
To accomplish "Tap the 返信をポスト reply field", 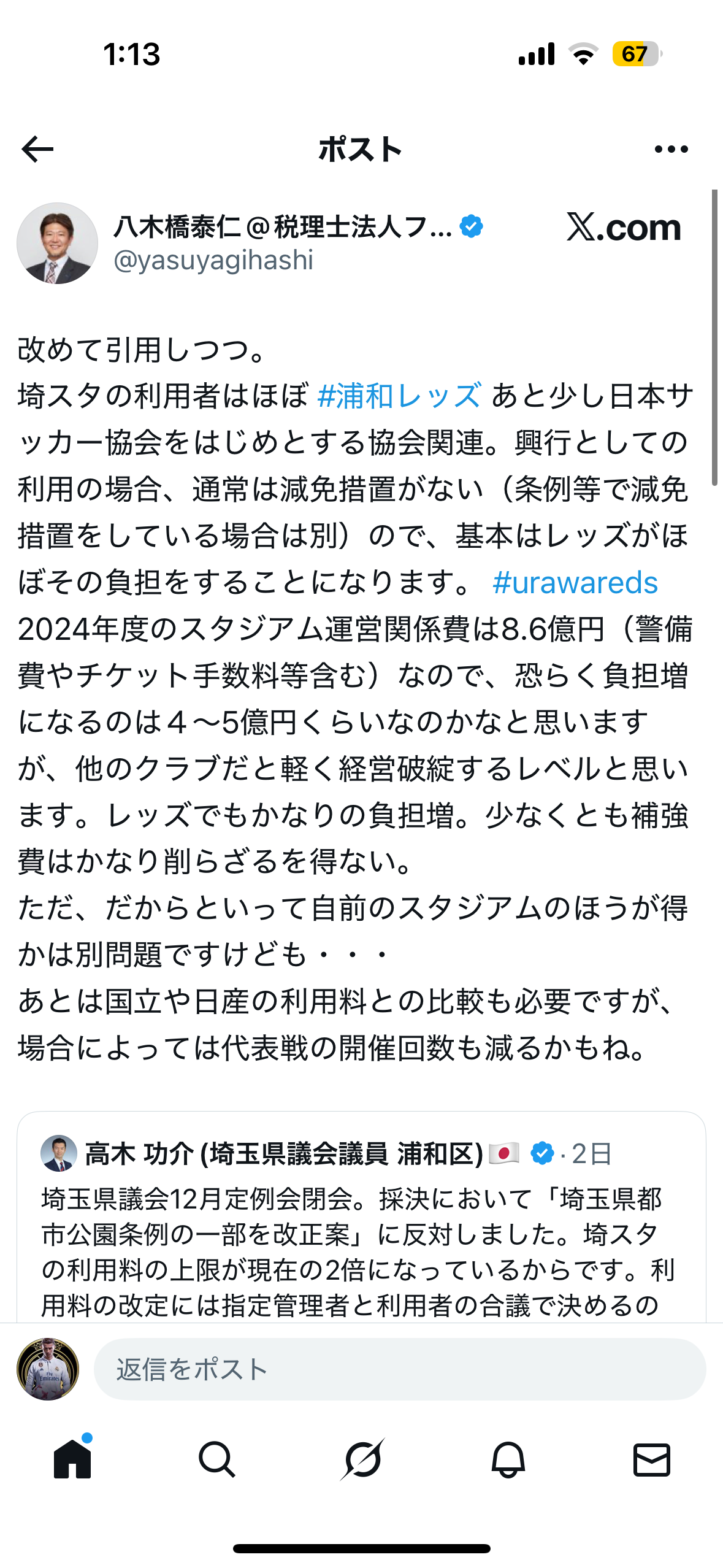I will pyautogui.click(x=399, y=1369).
